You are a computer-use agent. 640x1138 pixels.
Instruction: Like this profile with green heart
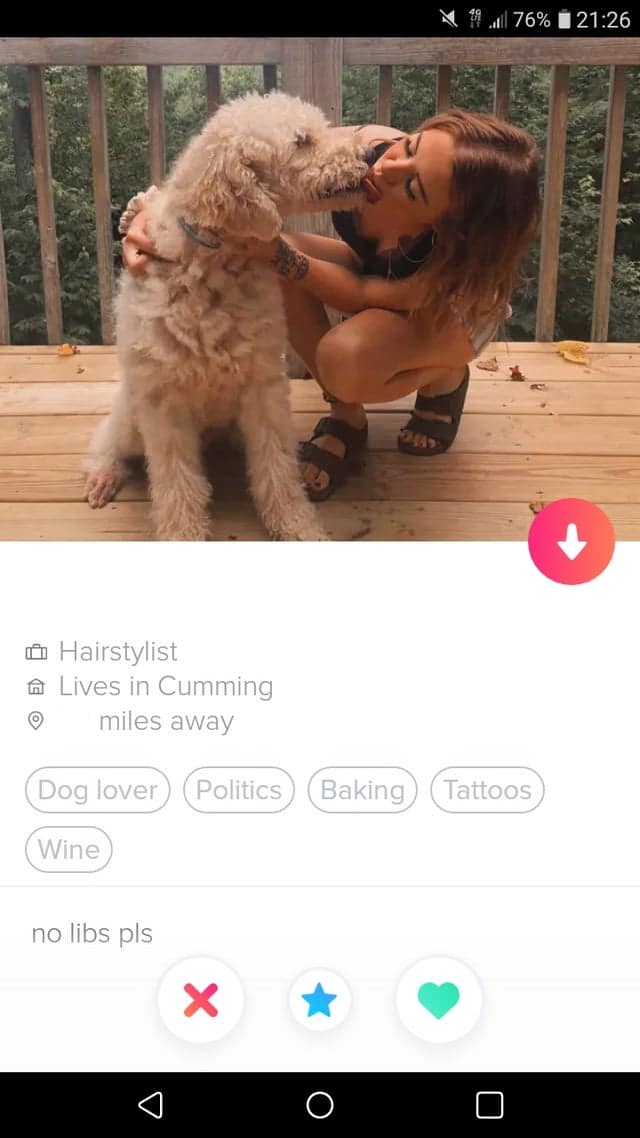click(438, 999)
